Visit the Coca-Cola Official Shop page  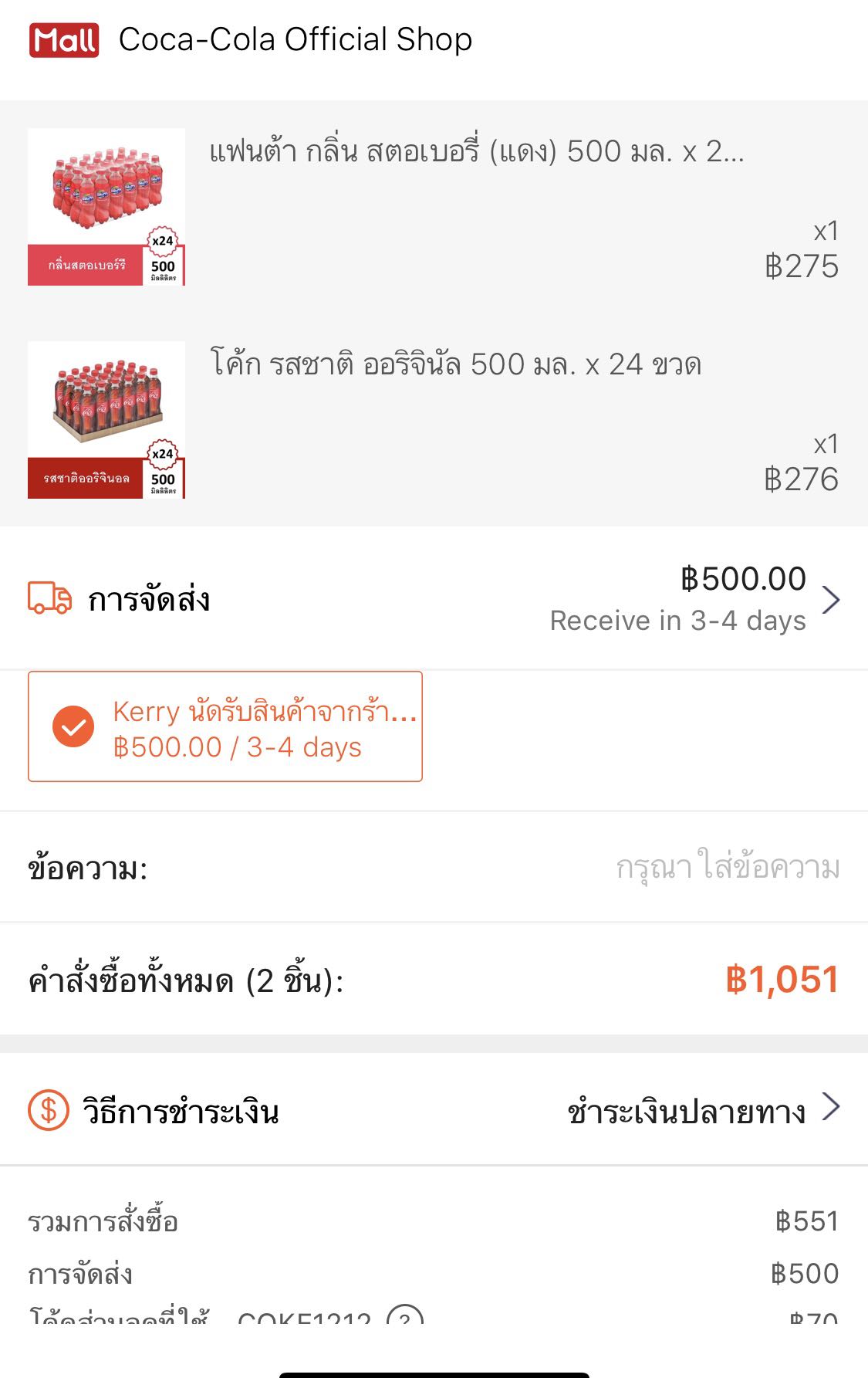pyautogui.click(x=295, y=40)
